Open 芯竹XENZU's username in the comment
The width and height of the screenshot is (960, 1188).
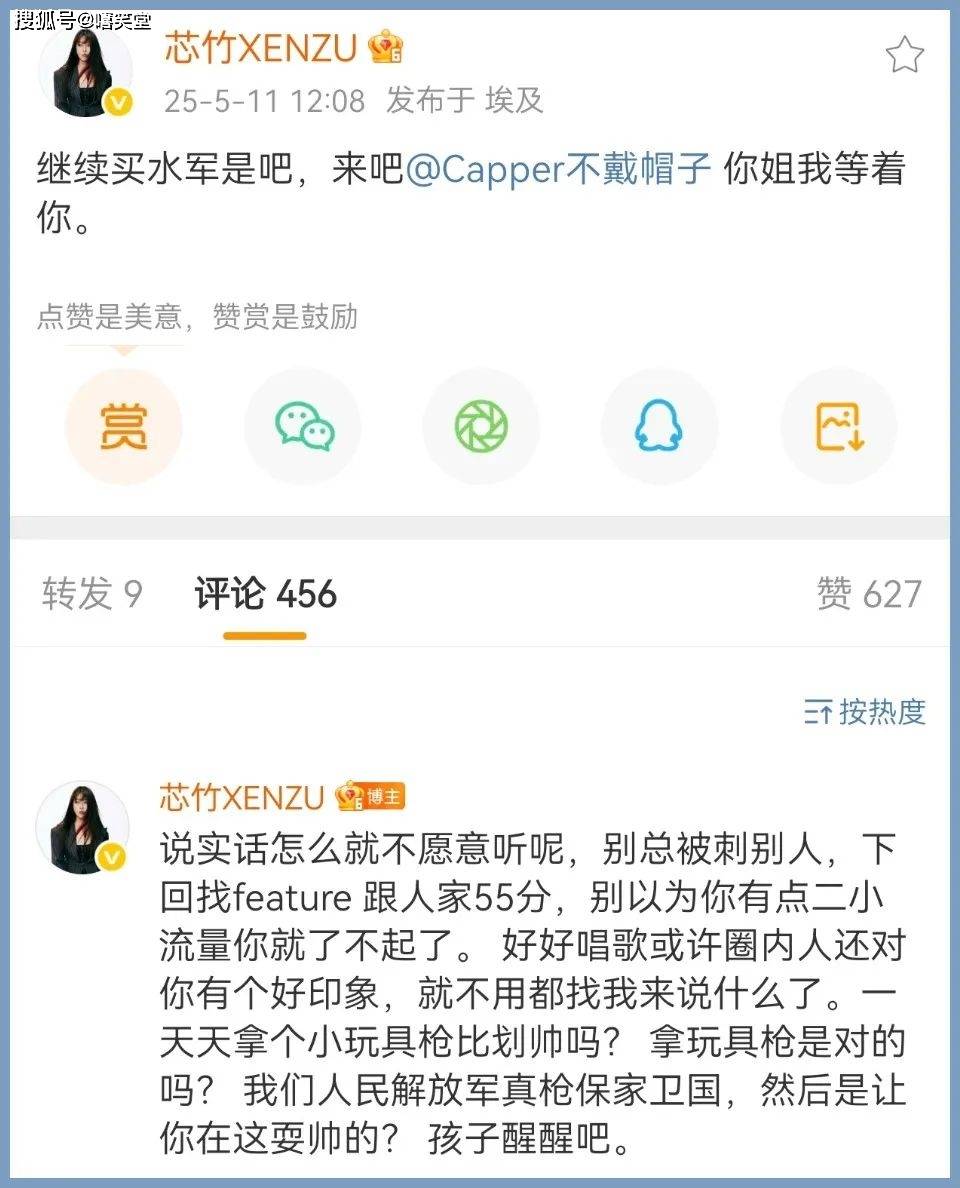tap(242, 797)
